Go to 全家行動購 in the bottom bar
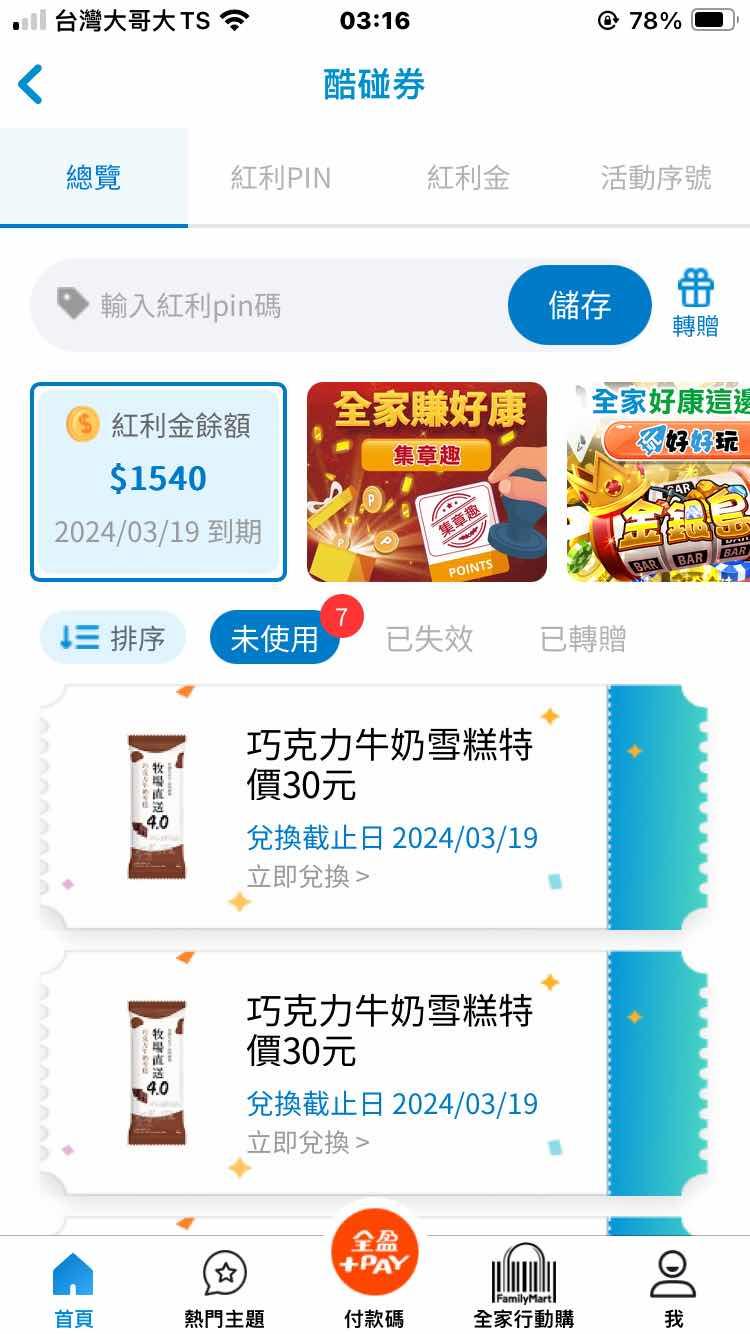 (x=523, y=1290)
